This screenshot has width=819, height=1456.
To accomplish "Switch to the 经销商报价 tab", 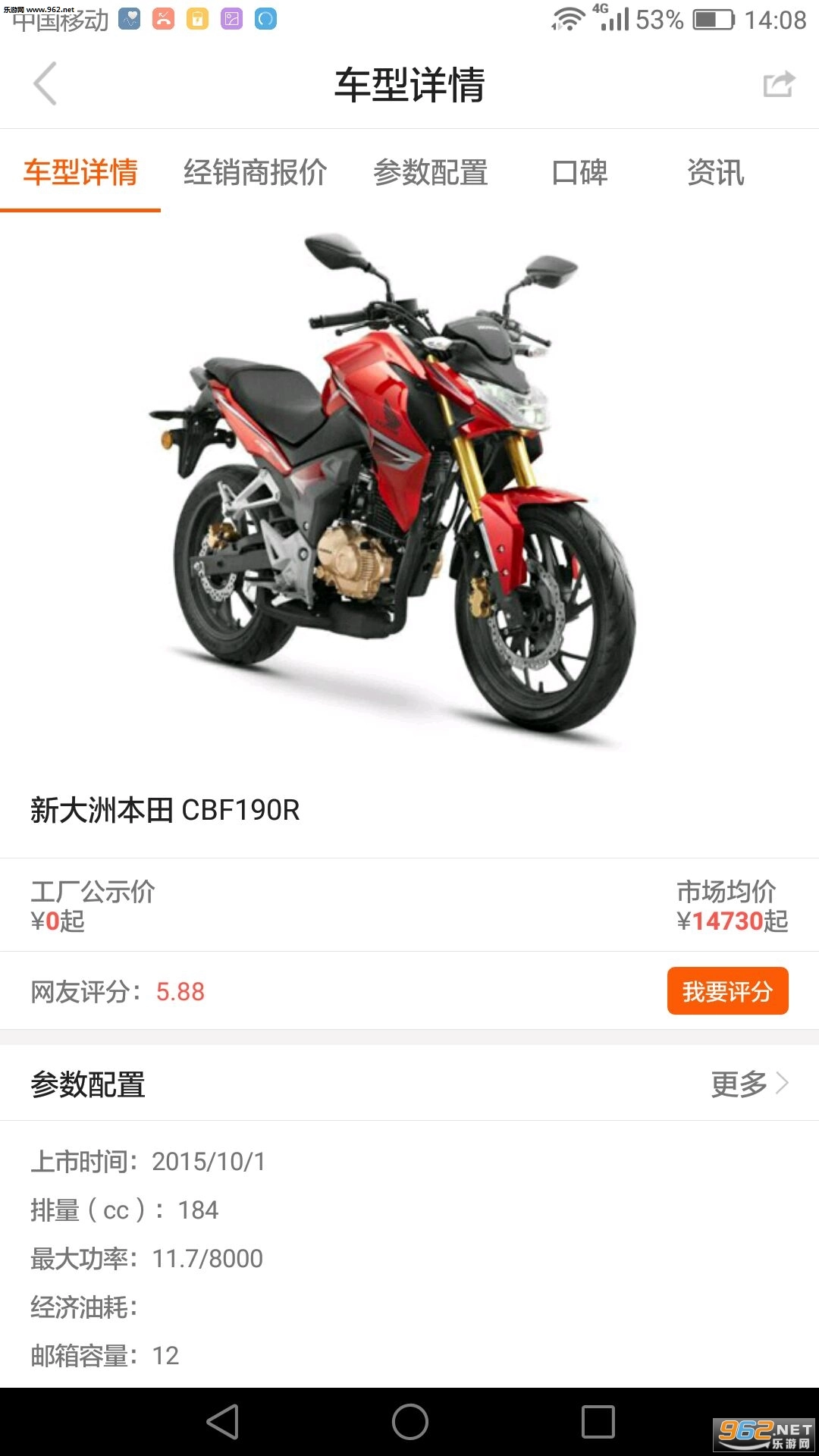I will point(255,173).
